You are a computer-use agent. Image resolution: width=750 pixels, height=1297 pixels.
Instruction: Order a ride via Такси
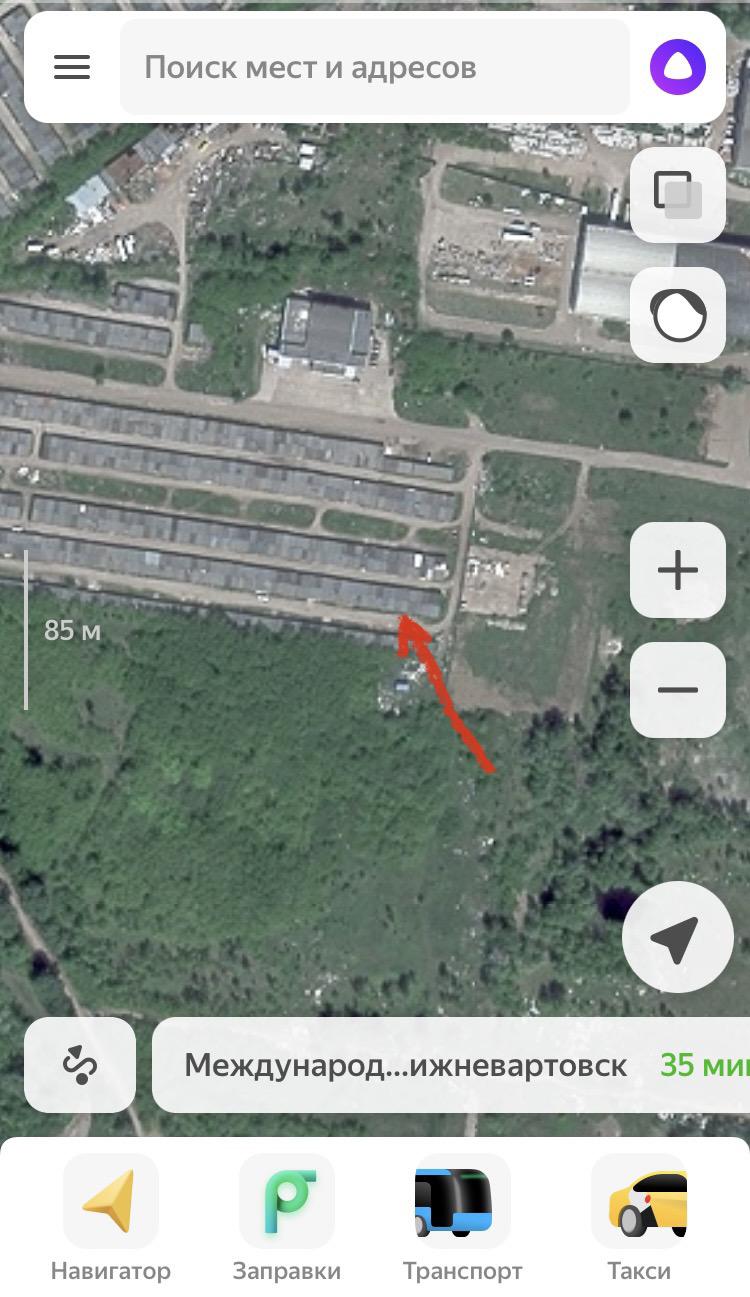coord(639,1218)
